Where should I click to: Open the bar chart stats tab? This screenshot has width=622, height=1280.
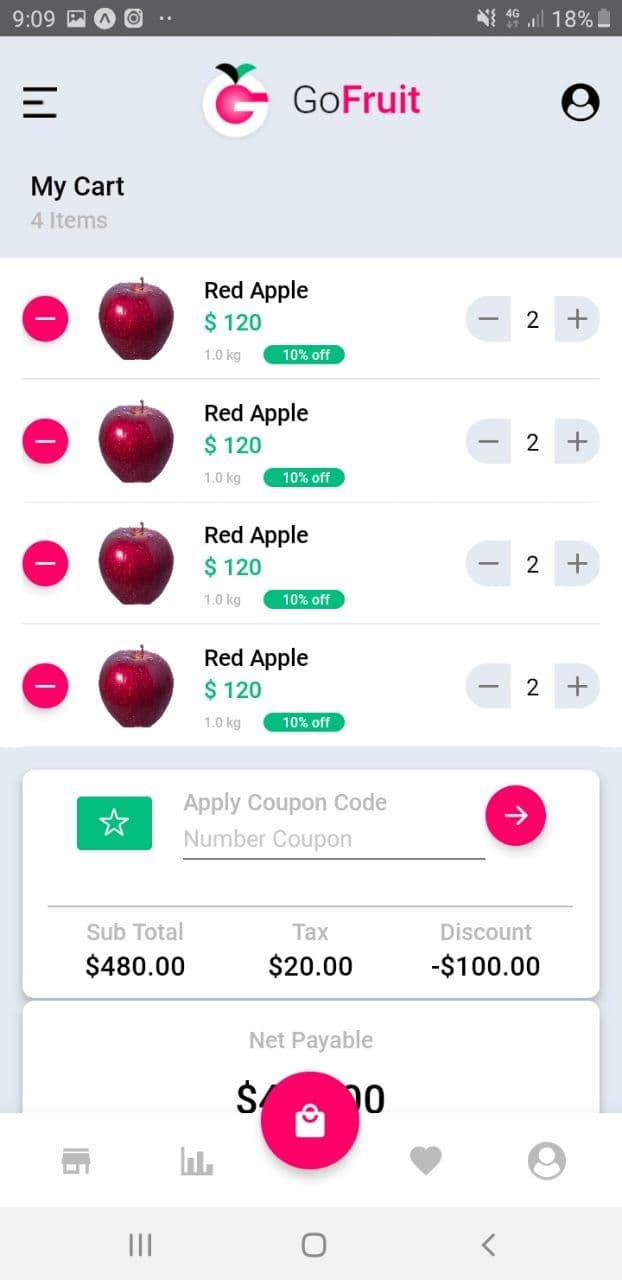coord(197,1161)
